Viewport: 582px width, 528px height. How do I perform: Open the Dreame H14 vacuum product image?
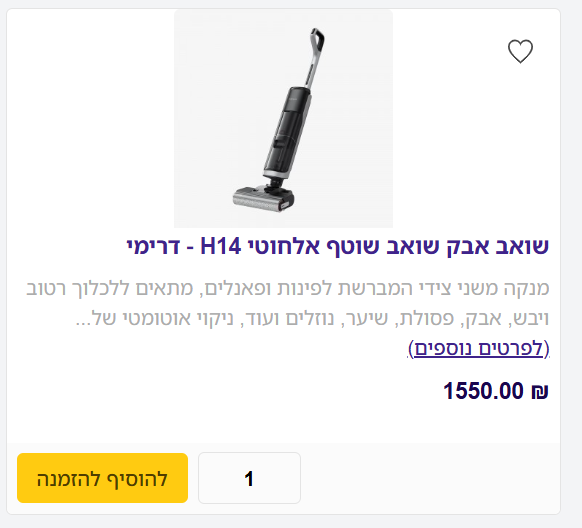pos(283,118)
